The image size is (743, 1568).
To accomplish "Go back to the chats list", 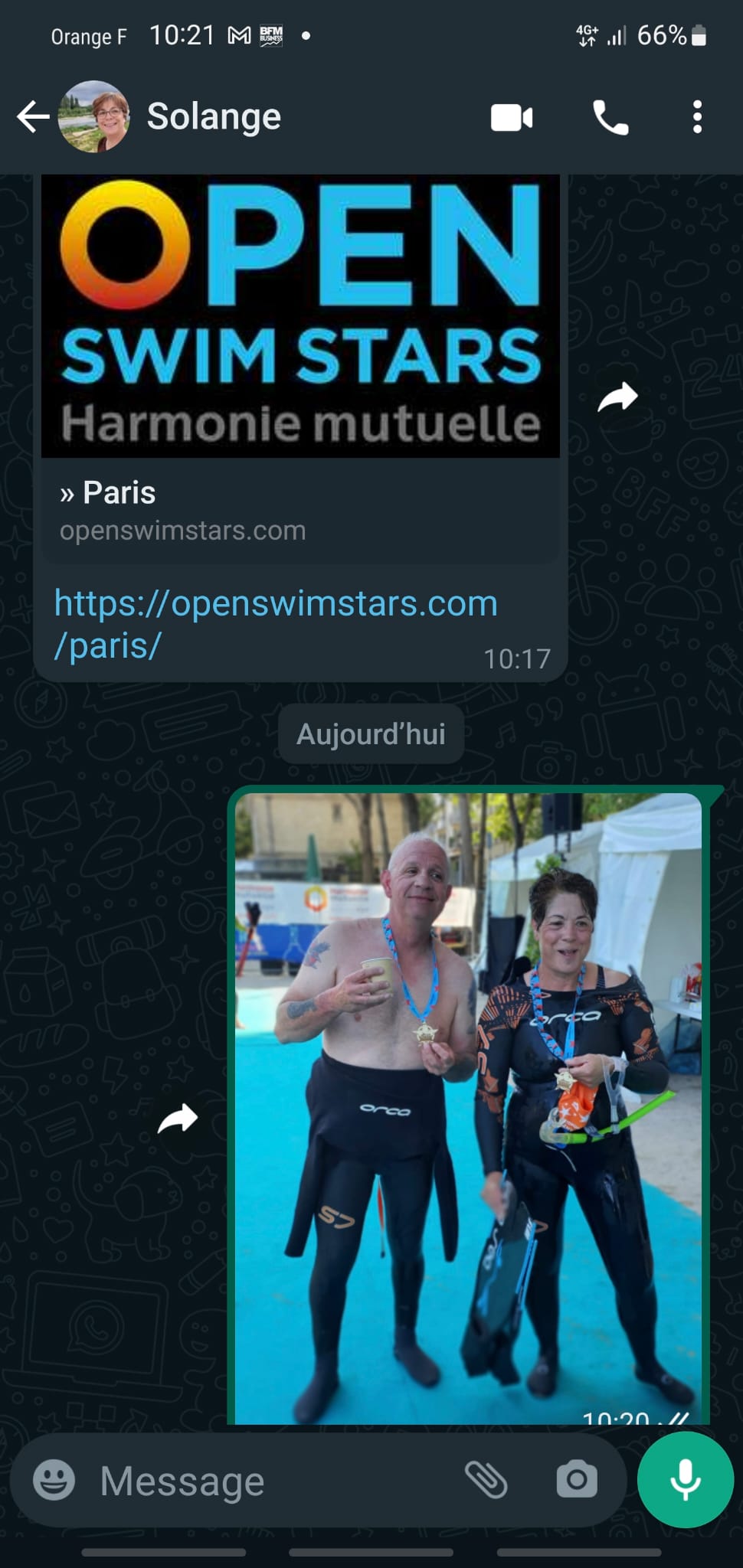I will click(32, 117).
